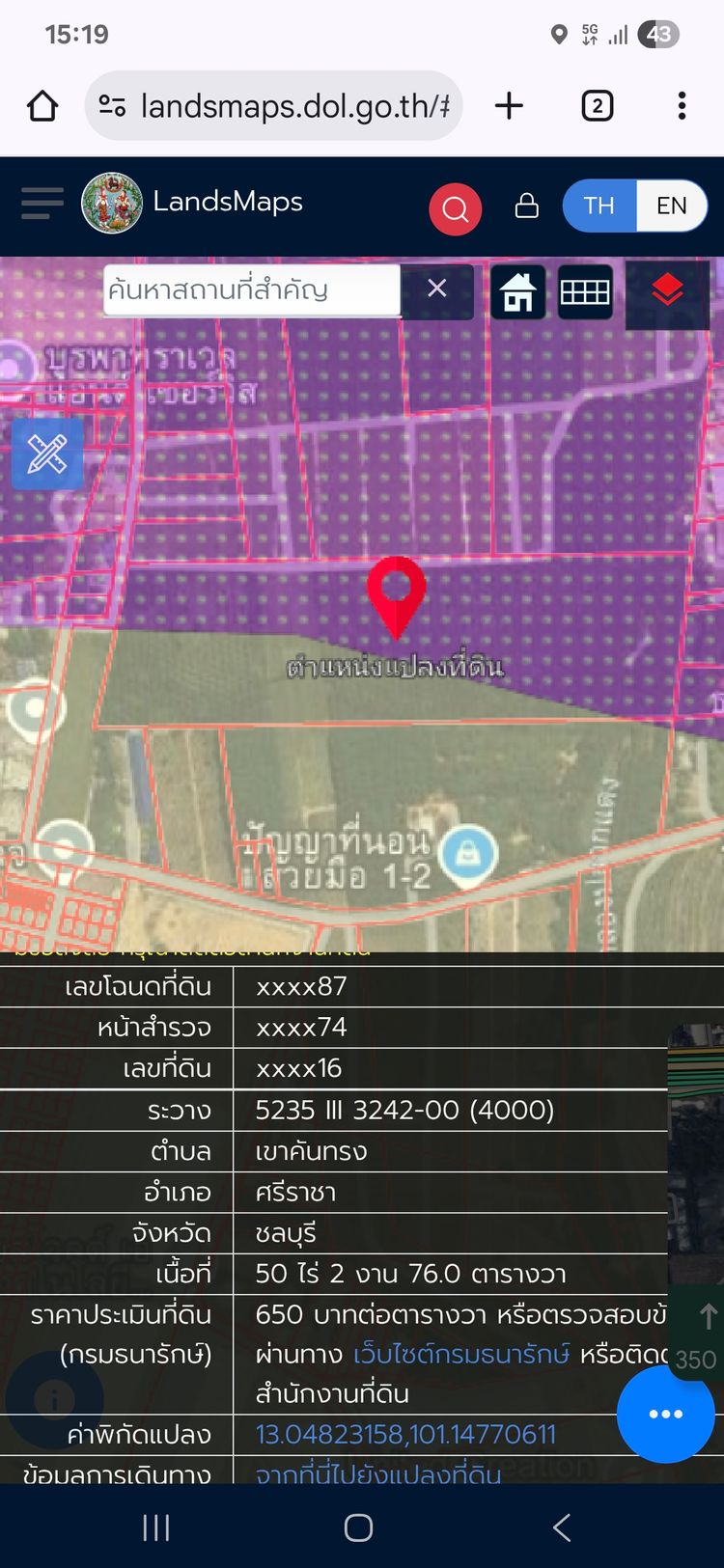
Task: Open the ruler and pencil measuring tool
Action: [47, 454]
